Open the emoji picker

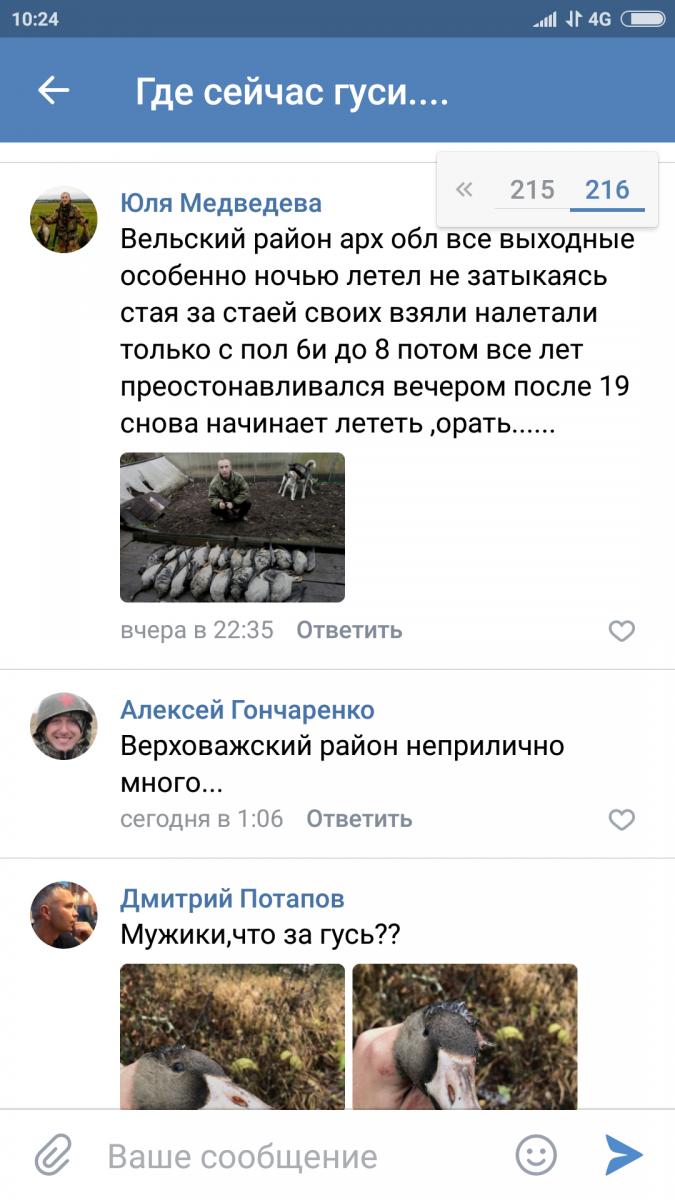tap(536, 1156)
